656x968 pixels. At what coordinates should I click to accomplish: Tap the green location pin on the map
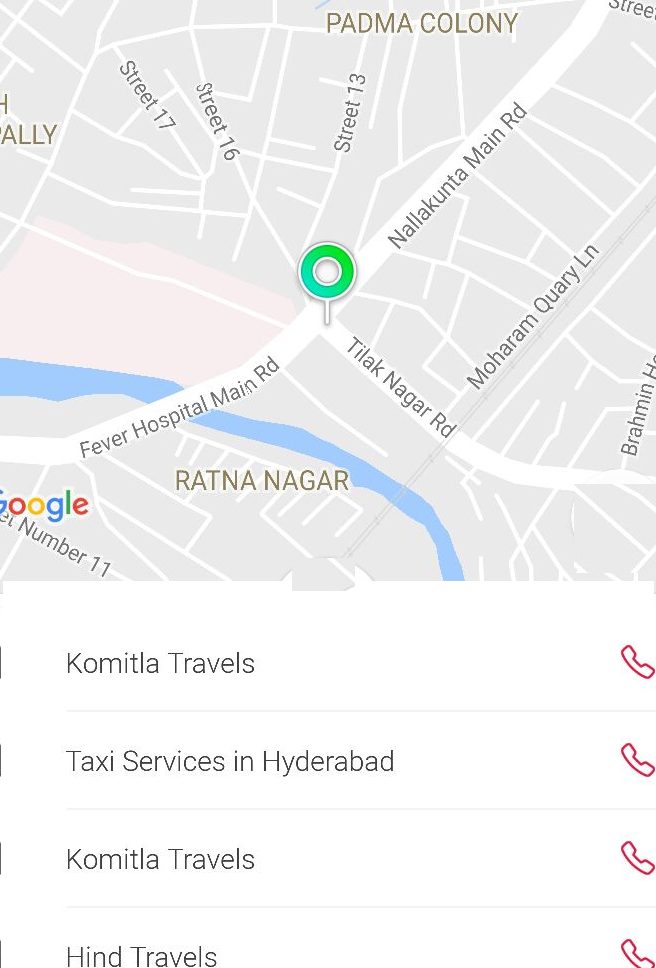pos(327,272)
